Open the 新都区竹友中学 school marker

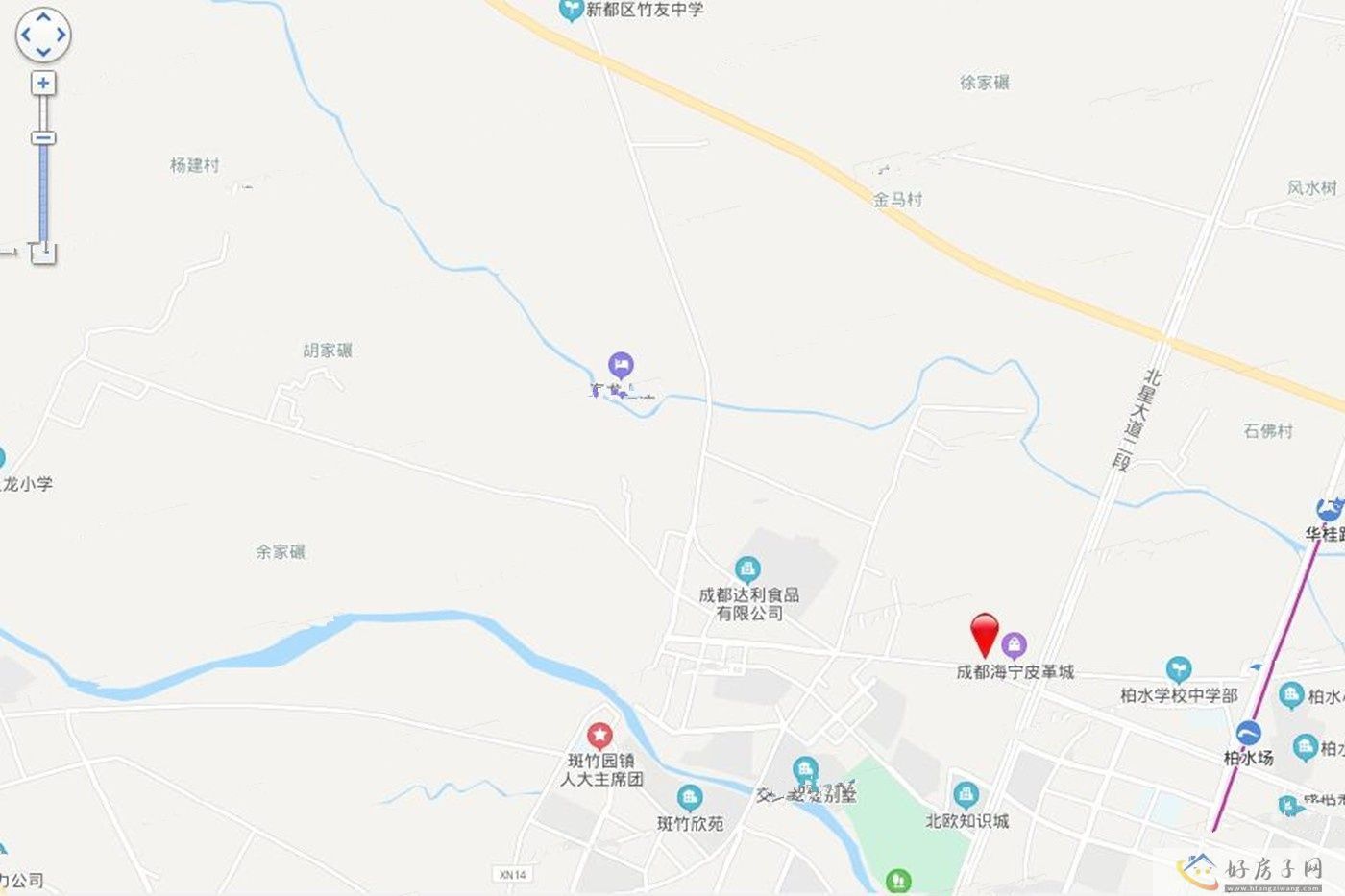573,10
